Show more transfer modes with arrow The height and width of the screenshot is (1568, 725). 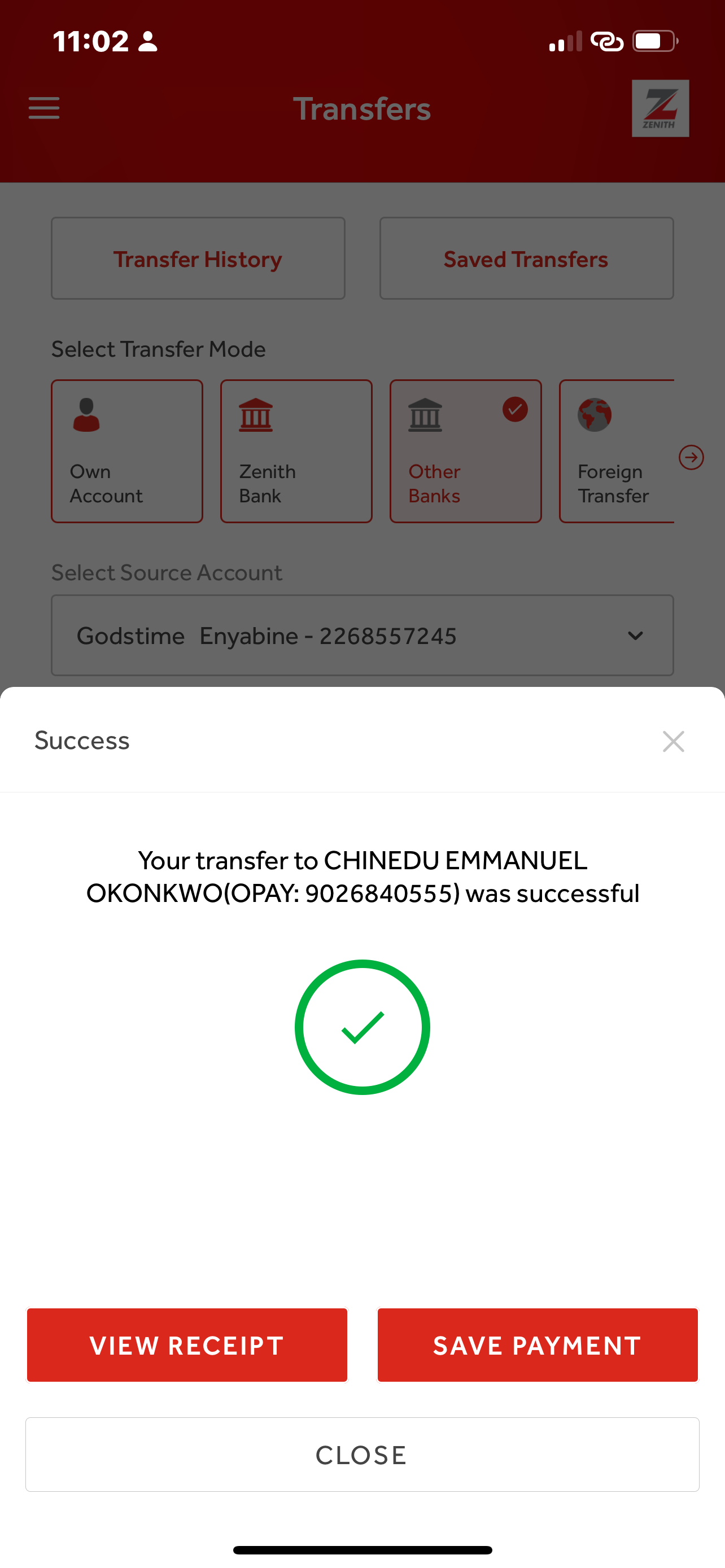pos(691,457)
